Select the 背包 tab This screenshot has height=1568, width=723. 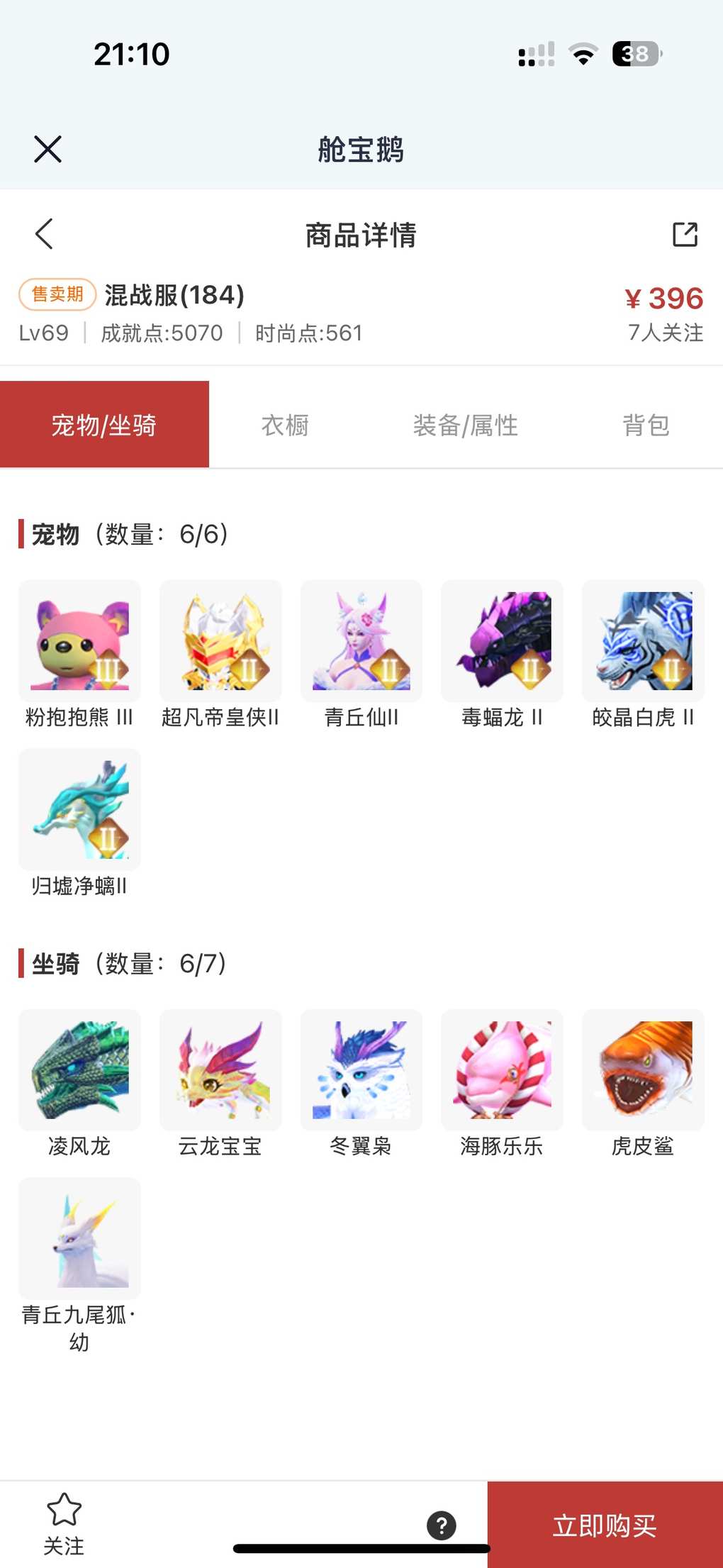[x=646, y=426]
